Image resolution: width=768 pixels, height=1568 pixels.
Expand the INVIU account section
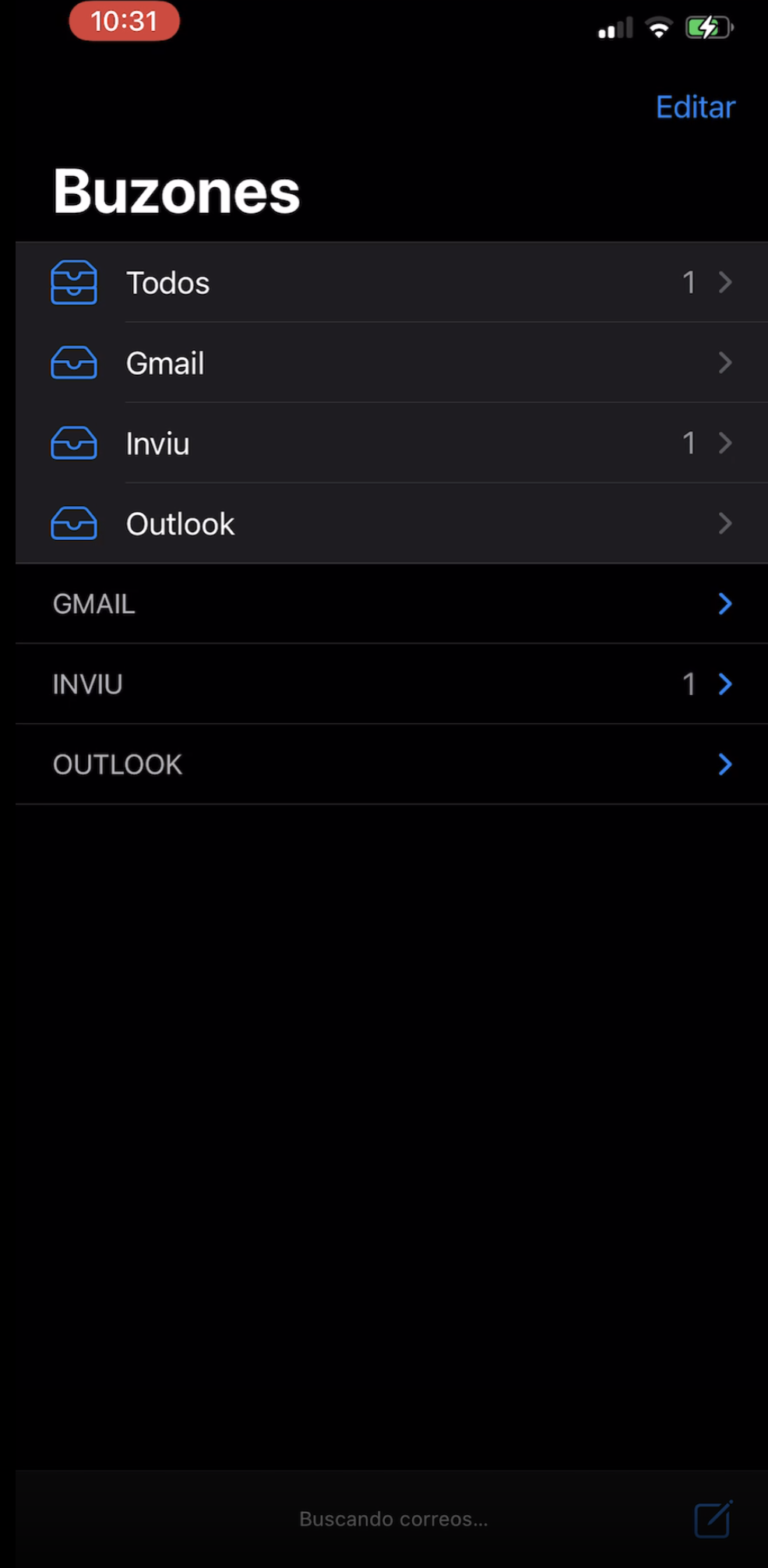point(392,683)
